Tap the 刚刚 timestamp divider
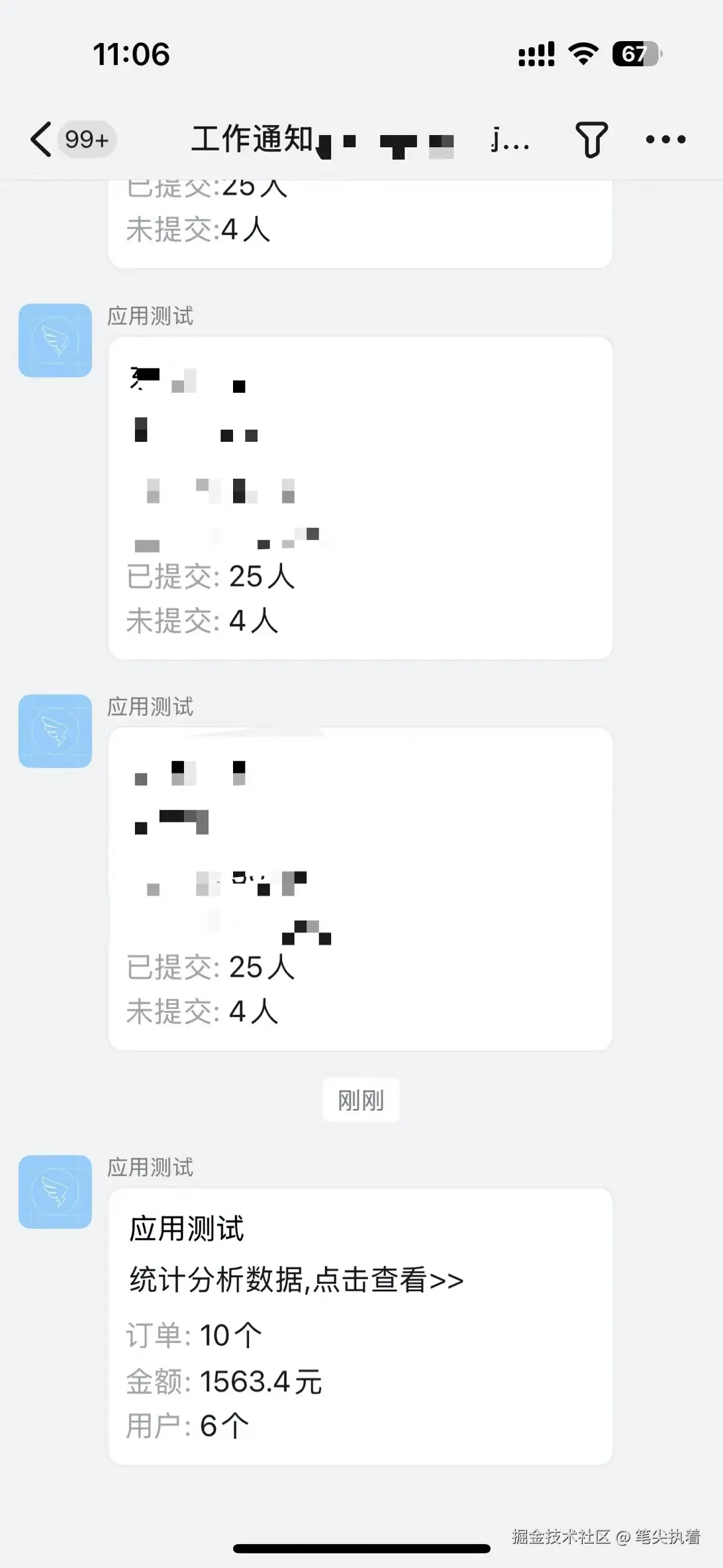Screen dimensions: 723x1568 click(x=361, y=1099)
